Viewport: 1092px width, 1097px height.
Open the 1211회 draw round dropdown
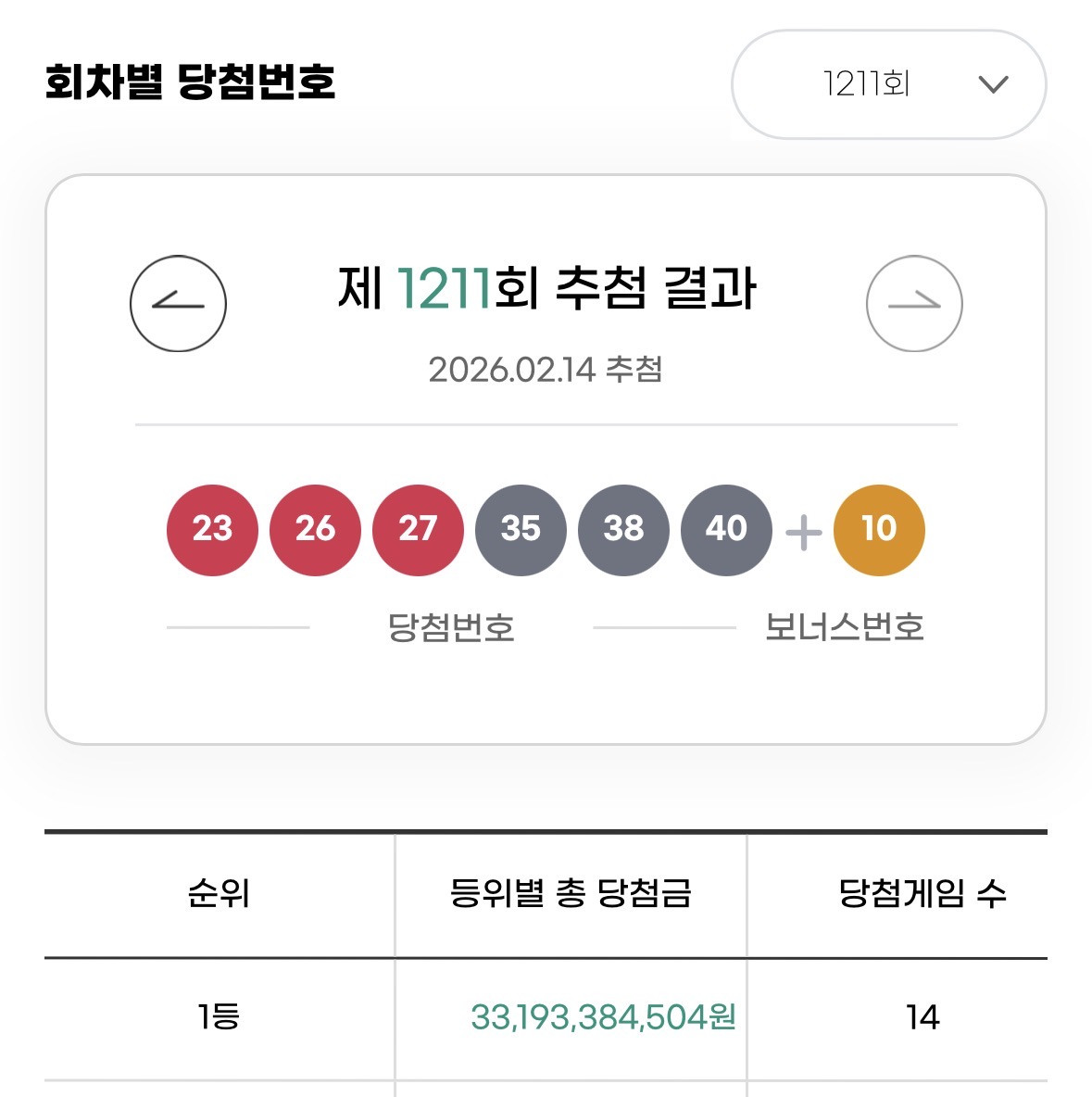click(888, 85)
